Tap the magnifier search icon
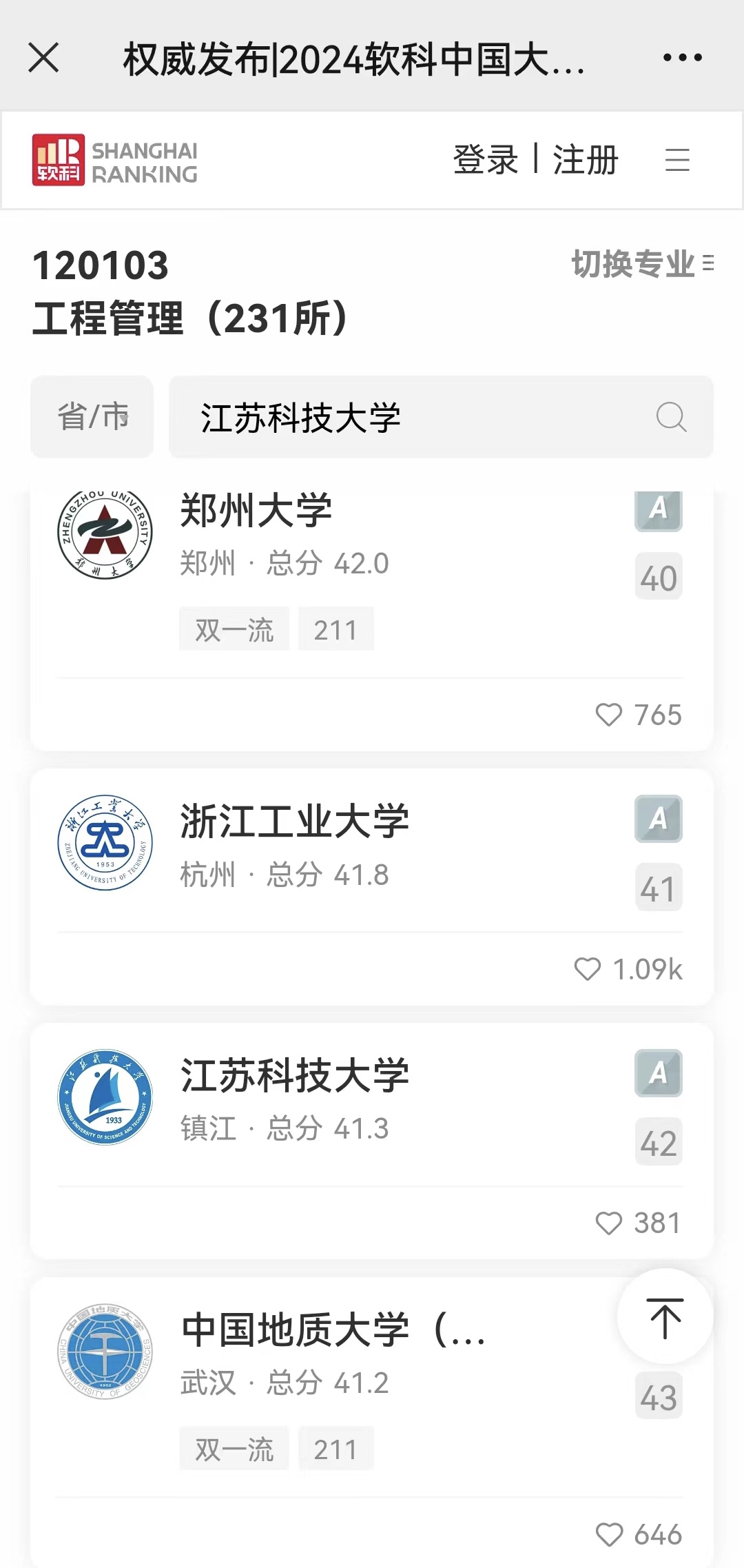Image resolution: width=744 pixels, height=1568 pixels. 671,417
